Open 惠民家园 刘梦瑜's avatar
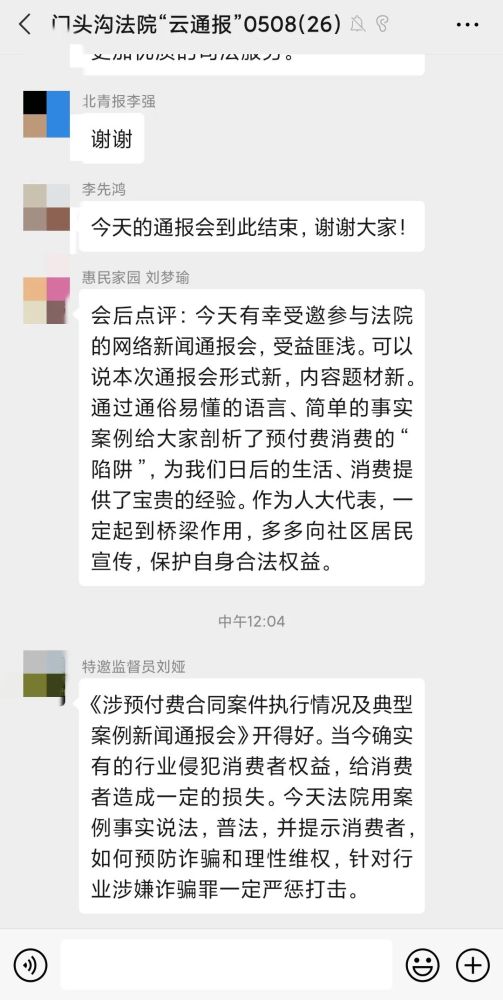This screenshot has width=503, height=1000. [46, 300]
